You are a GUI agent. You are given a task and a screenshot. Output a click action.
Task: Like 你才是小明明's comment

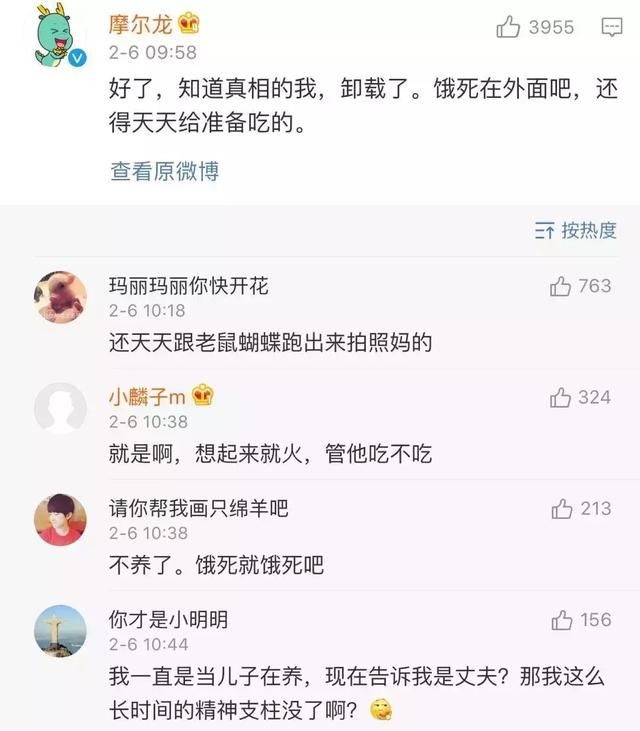tap(561, 620)
